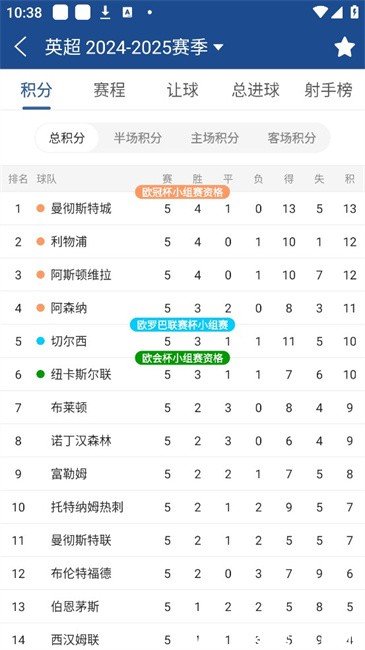This screenshot has height=650, width=365.
Task: Switch to the 让球 tab
Action: [182, 90]
